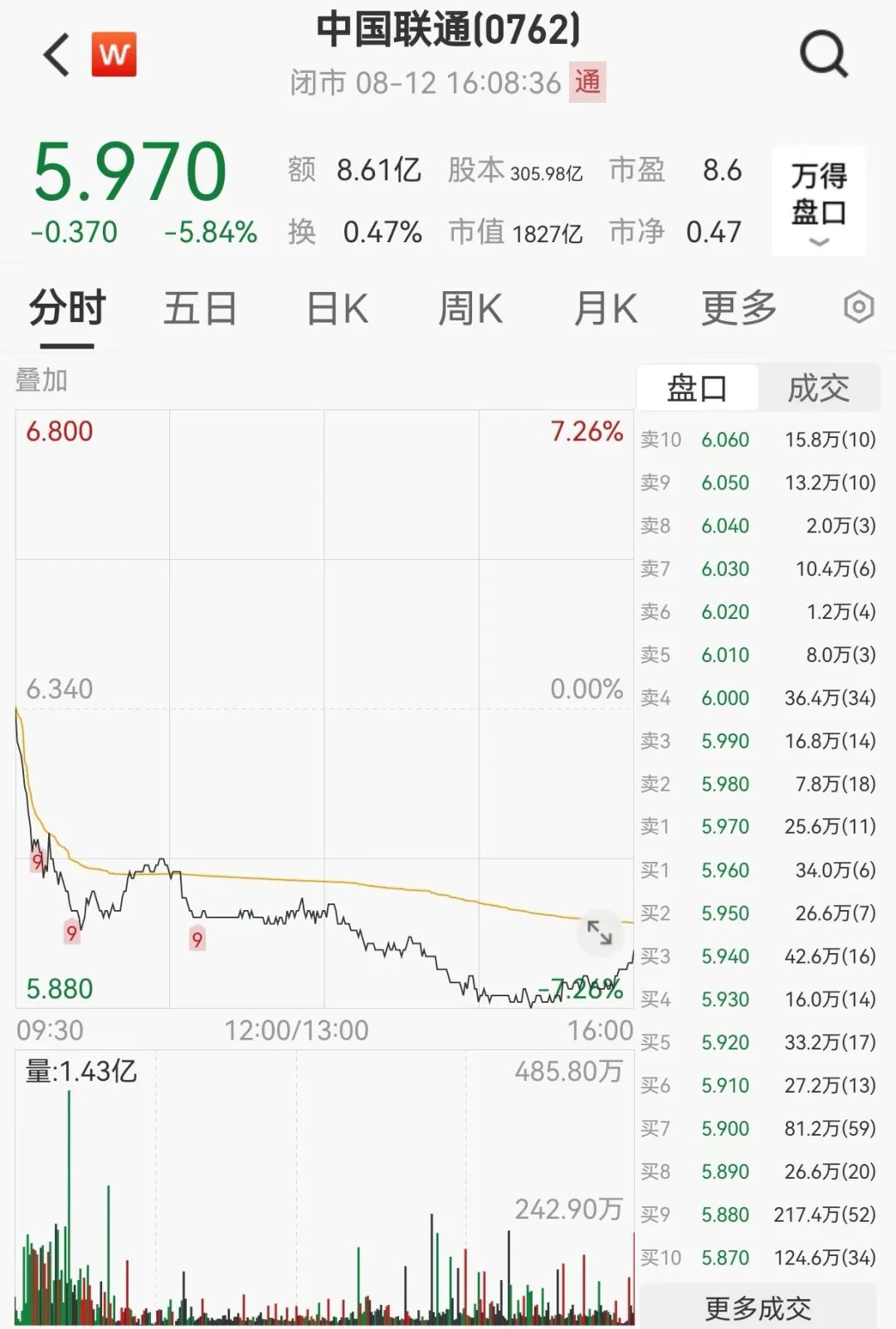View 更多成交 trade records
The image size is (896, 1329).
point(757,1308)
